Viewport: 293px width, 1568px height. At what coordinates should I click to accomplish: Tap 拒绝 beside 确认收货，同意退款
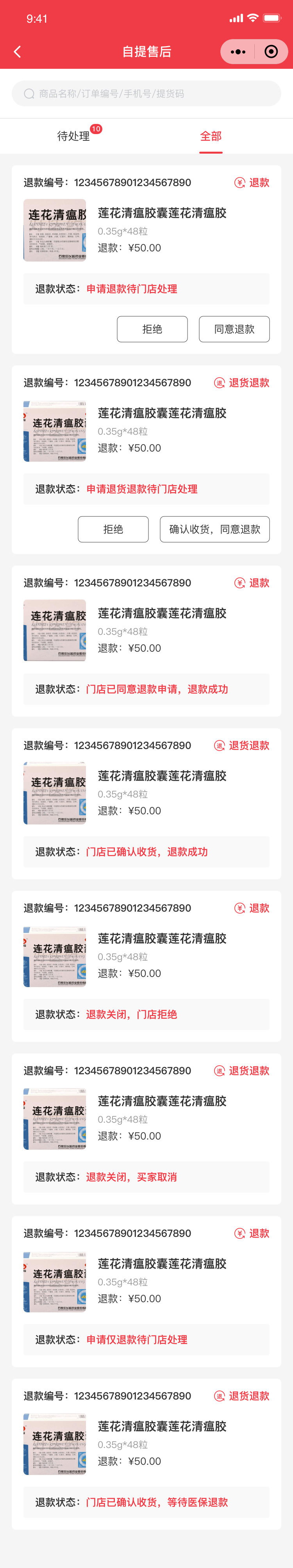point(113,529)
